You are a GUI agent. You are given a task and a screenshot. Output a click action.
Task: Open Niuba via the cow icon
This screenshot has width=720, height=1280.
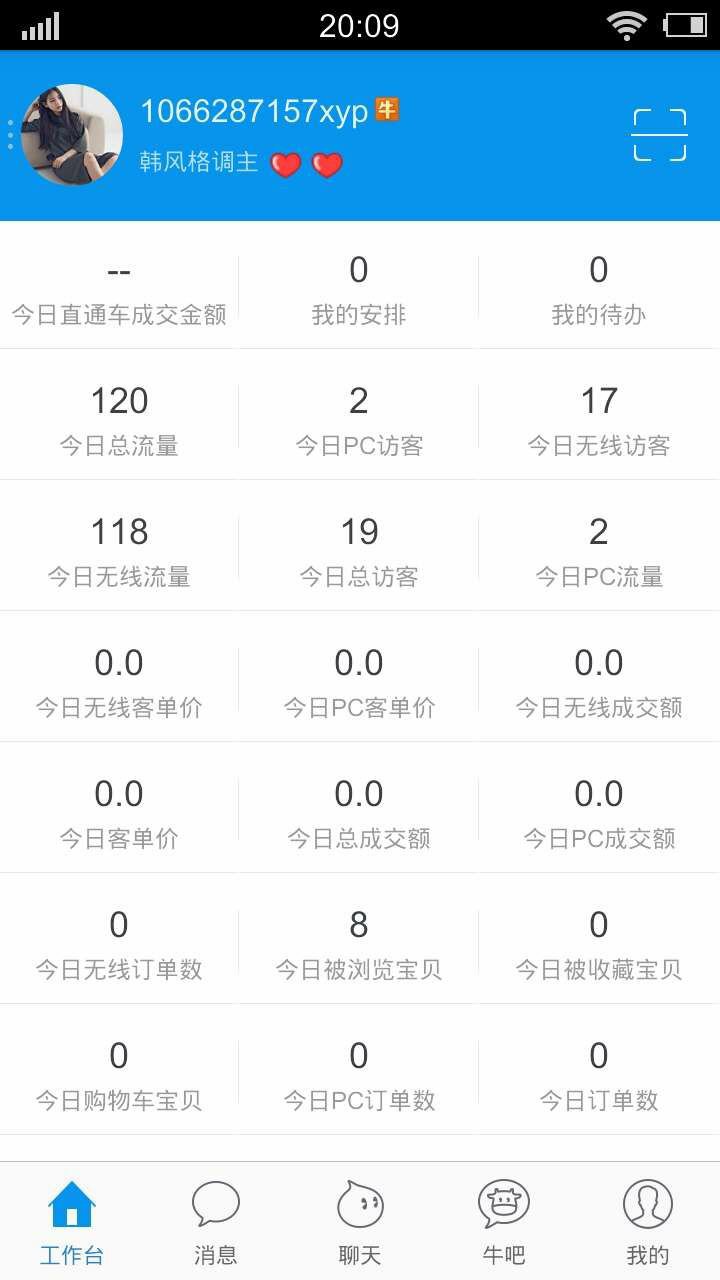coord(503,1205)
